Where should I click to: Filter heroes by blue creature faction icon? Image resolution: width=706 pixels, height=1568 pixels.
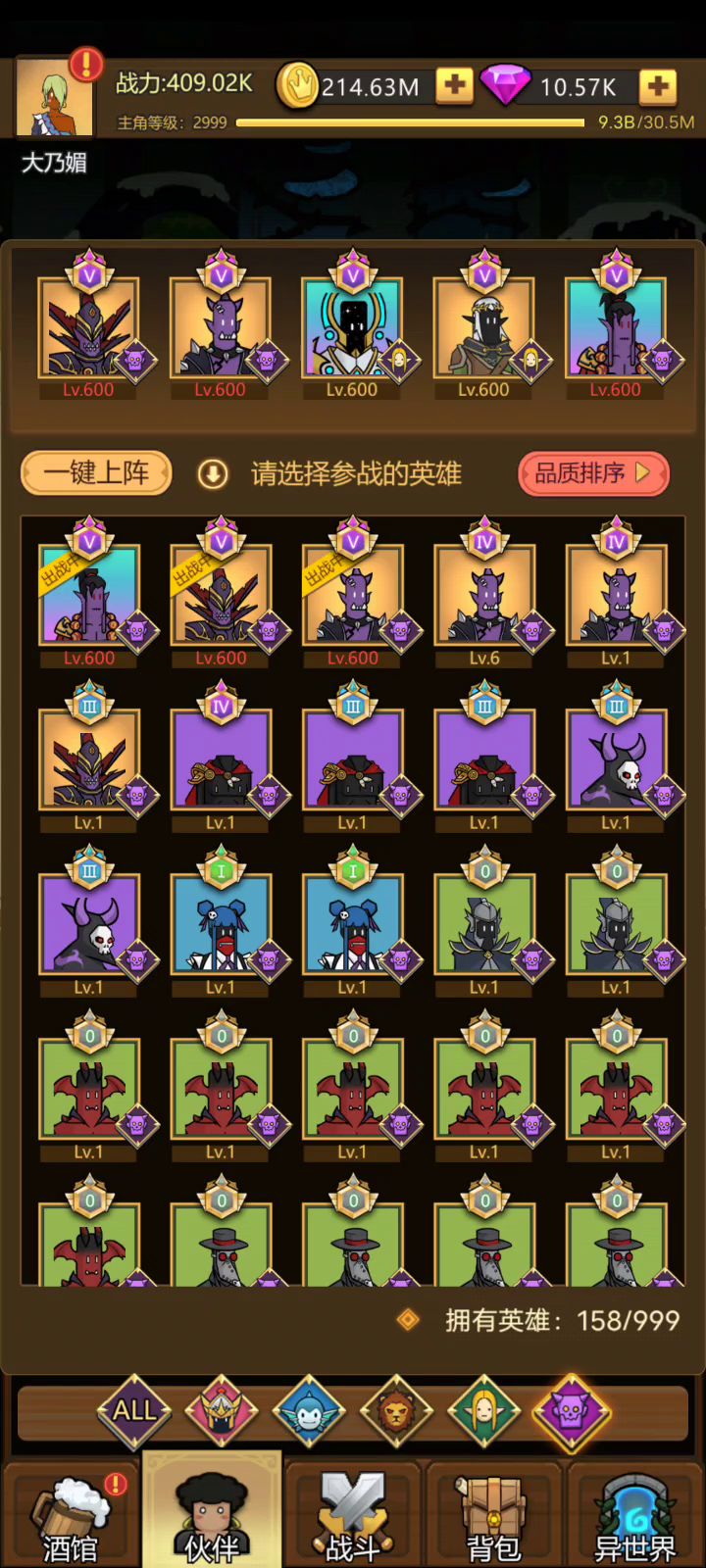coord(309,1412)
